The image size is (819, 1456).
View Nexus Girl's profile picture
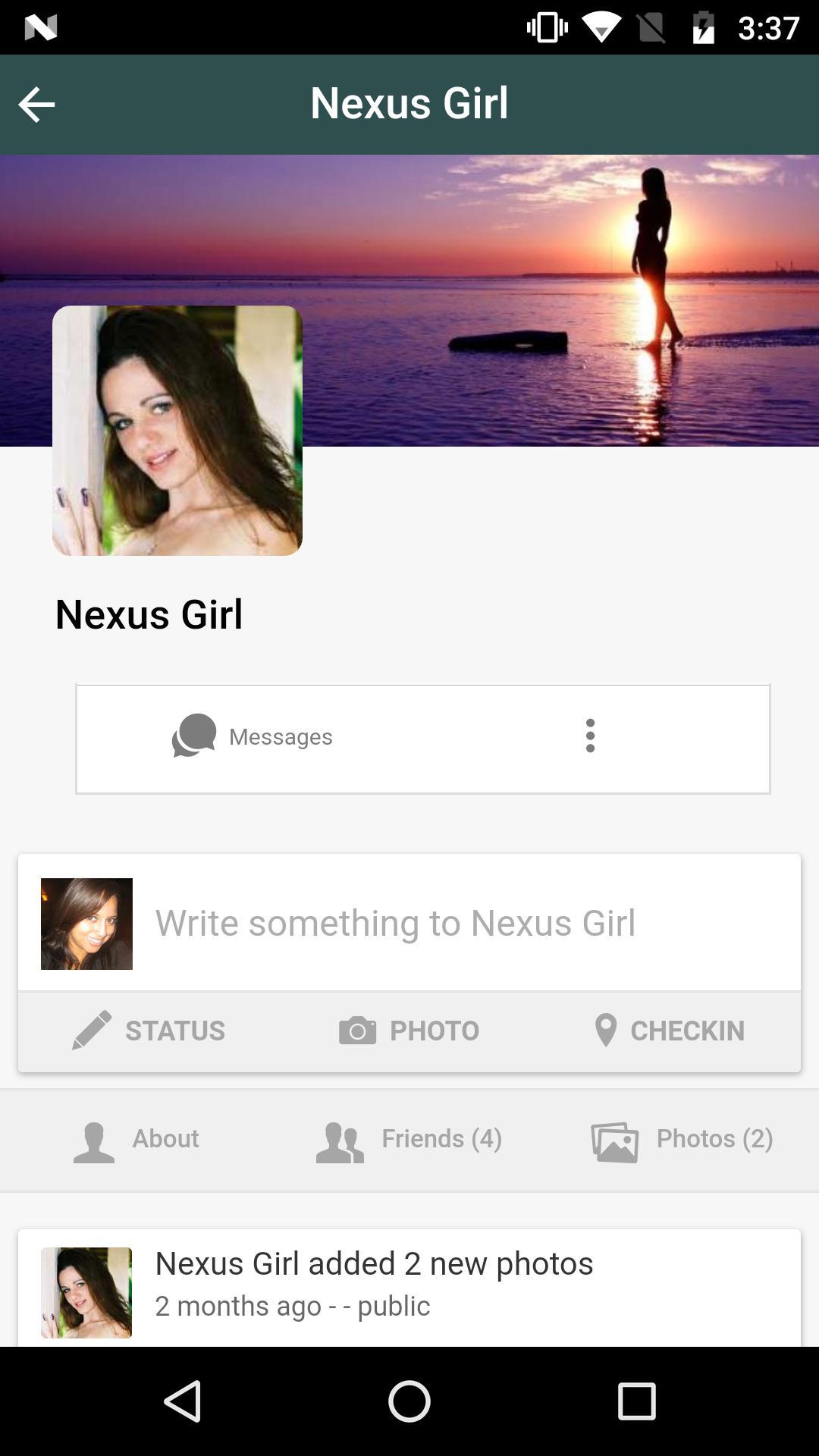177,431
